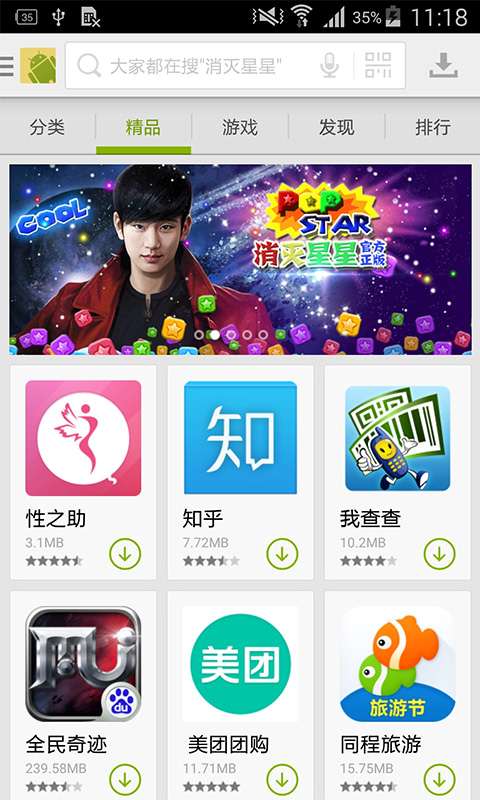Viewport: 480px width, 800px height.
Task: Open the 全民奇迹 app card
Action: [83, 696]
